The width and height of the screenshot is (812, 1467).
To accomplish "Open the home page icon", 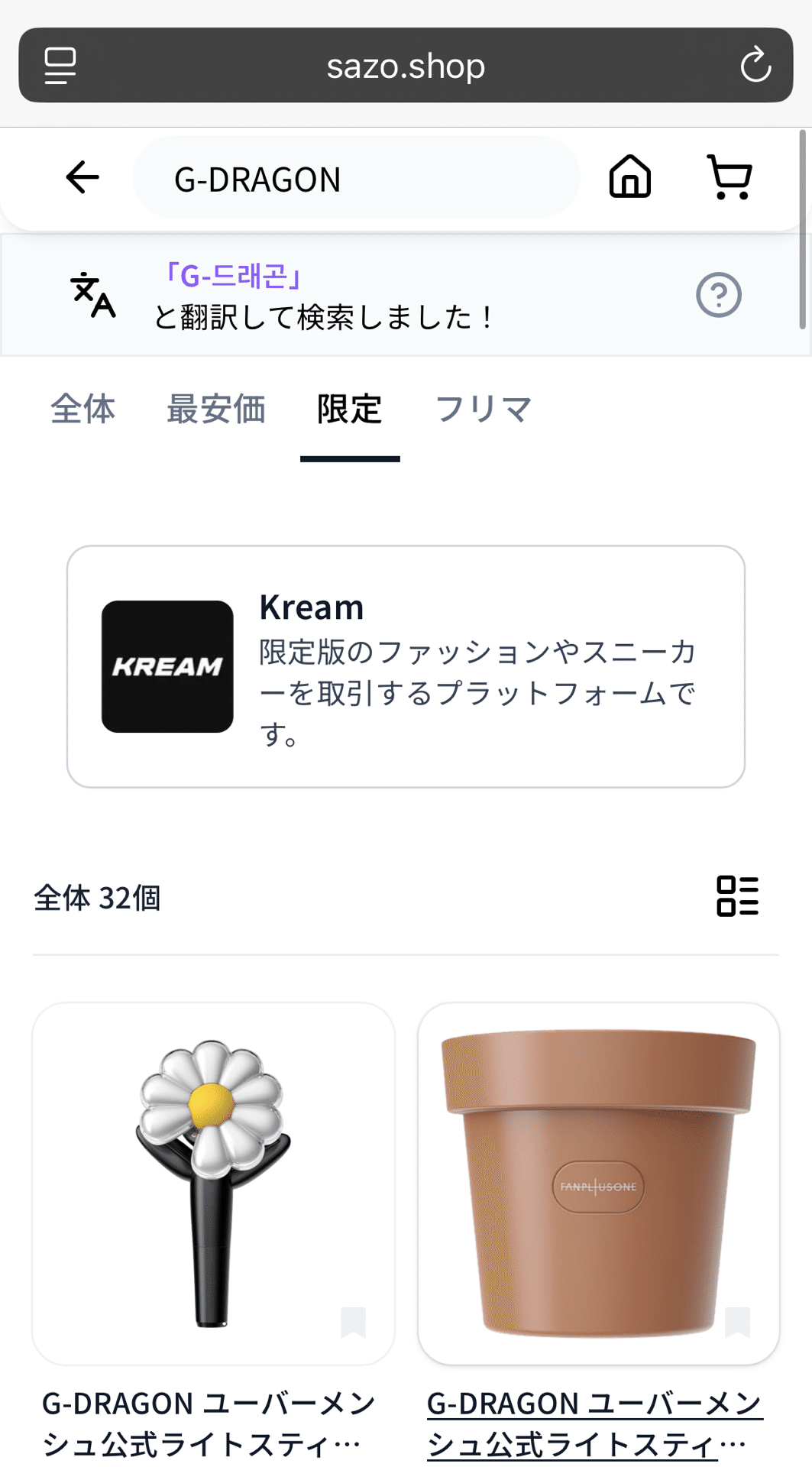I will click(629, 177).
